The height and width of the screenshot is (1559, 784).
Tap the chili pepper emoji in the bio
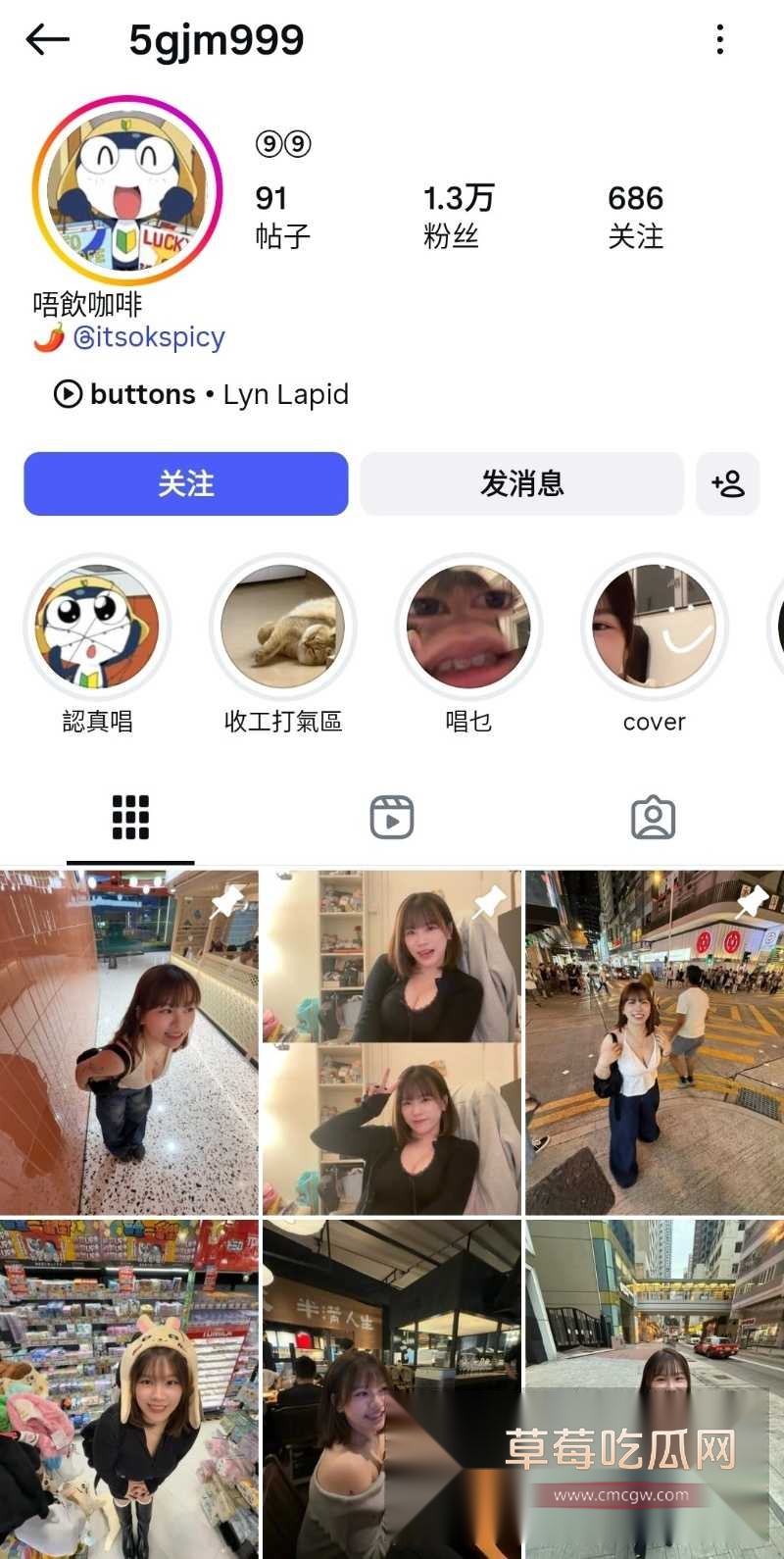(44, 336)
